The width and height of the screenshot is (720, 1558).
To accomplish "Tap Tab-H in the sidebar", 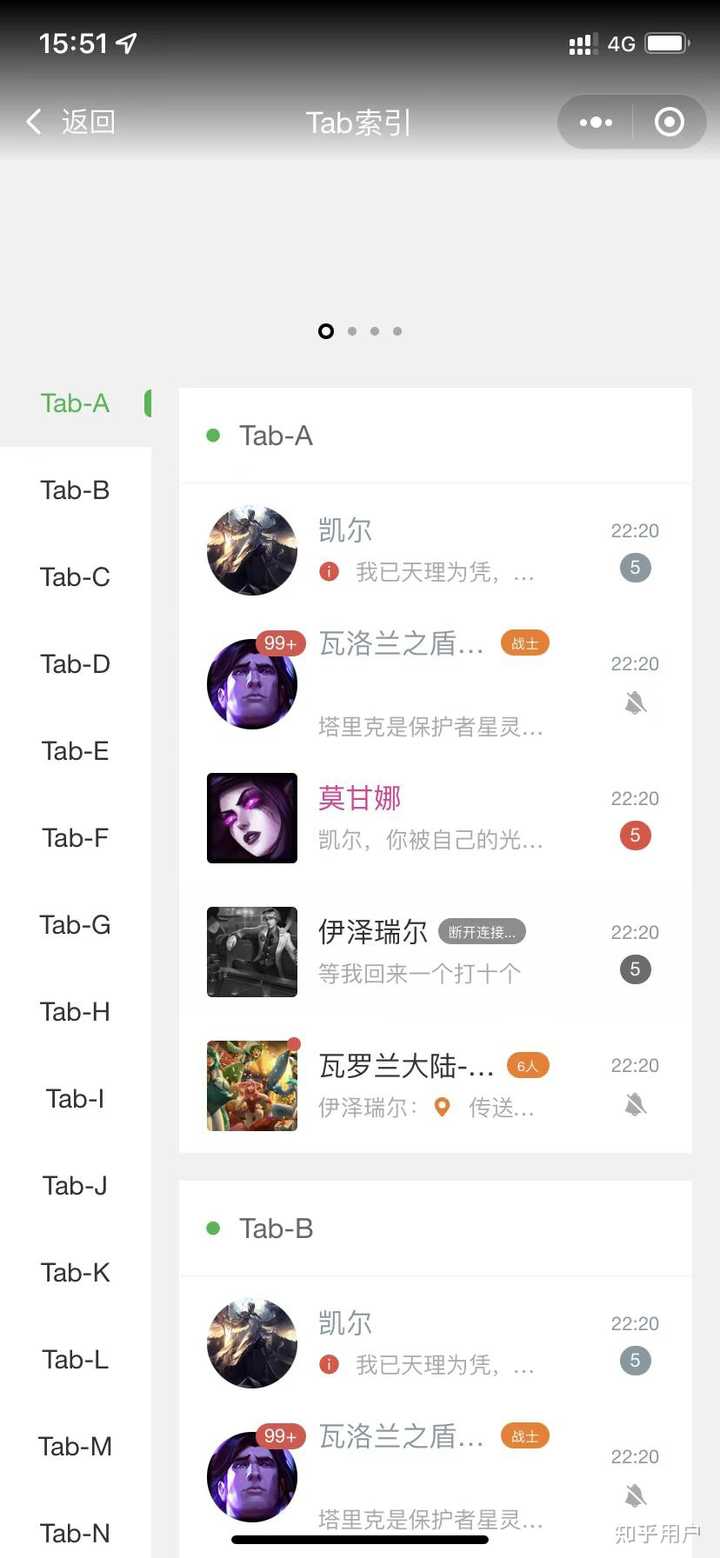I will [x=75, y=1012].
